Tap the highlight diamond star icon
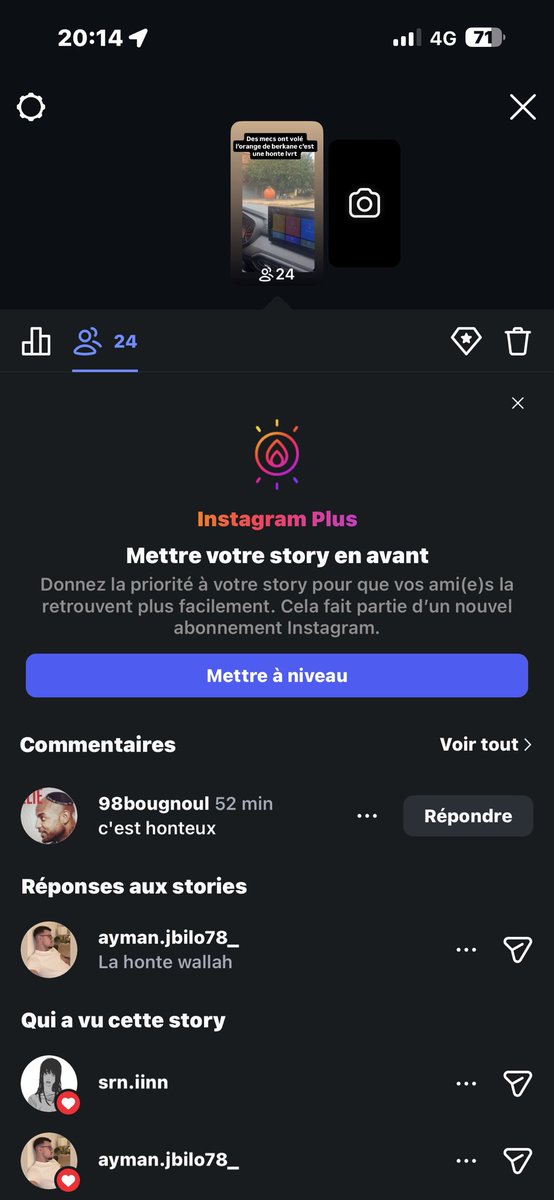Screen dimensions: 554x1200 466,341
